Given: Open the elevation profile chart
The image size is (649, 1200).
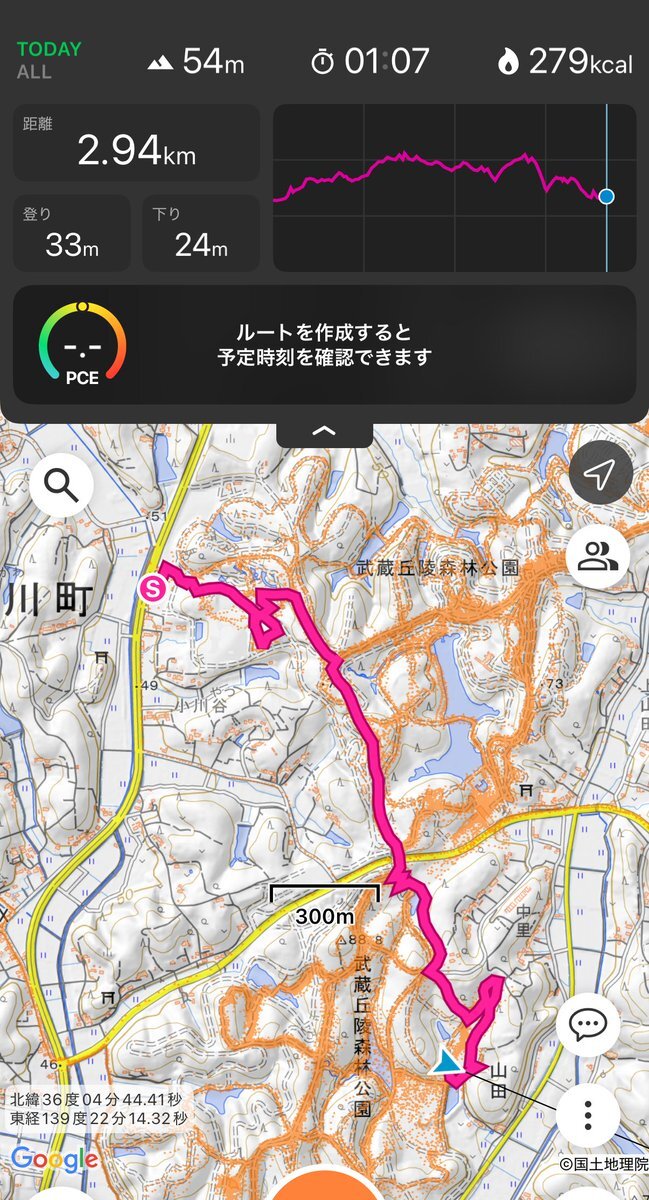Looking at the screenshot, I should (454, 187).
